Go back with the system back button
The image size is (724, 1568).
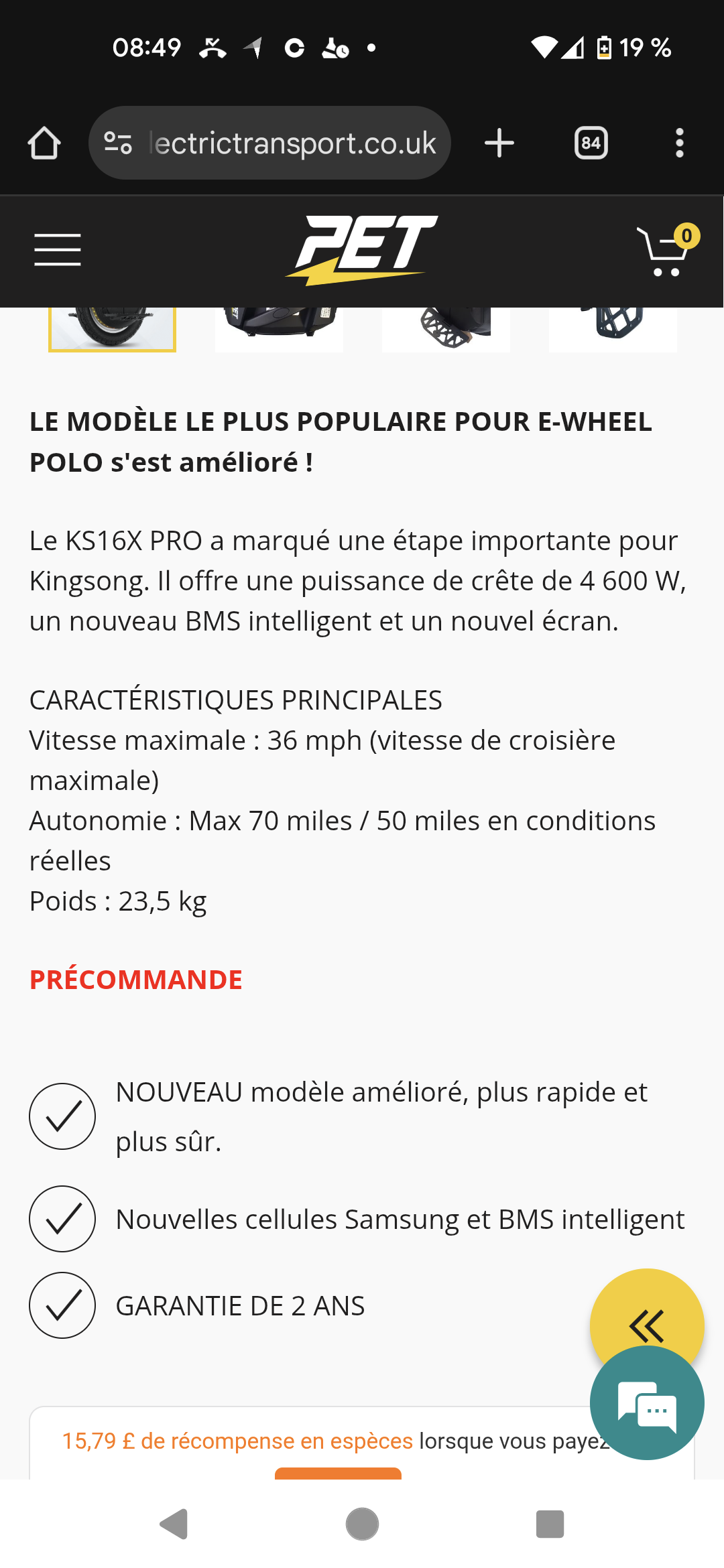pyautogui.click(x=174, y=1524)
